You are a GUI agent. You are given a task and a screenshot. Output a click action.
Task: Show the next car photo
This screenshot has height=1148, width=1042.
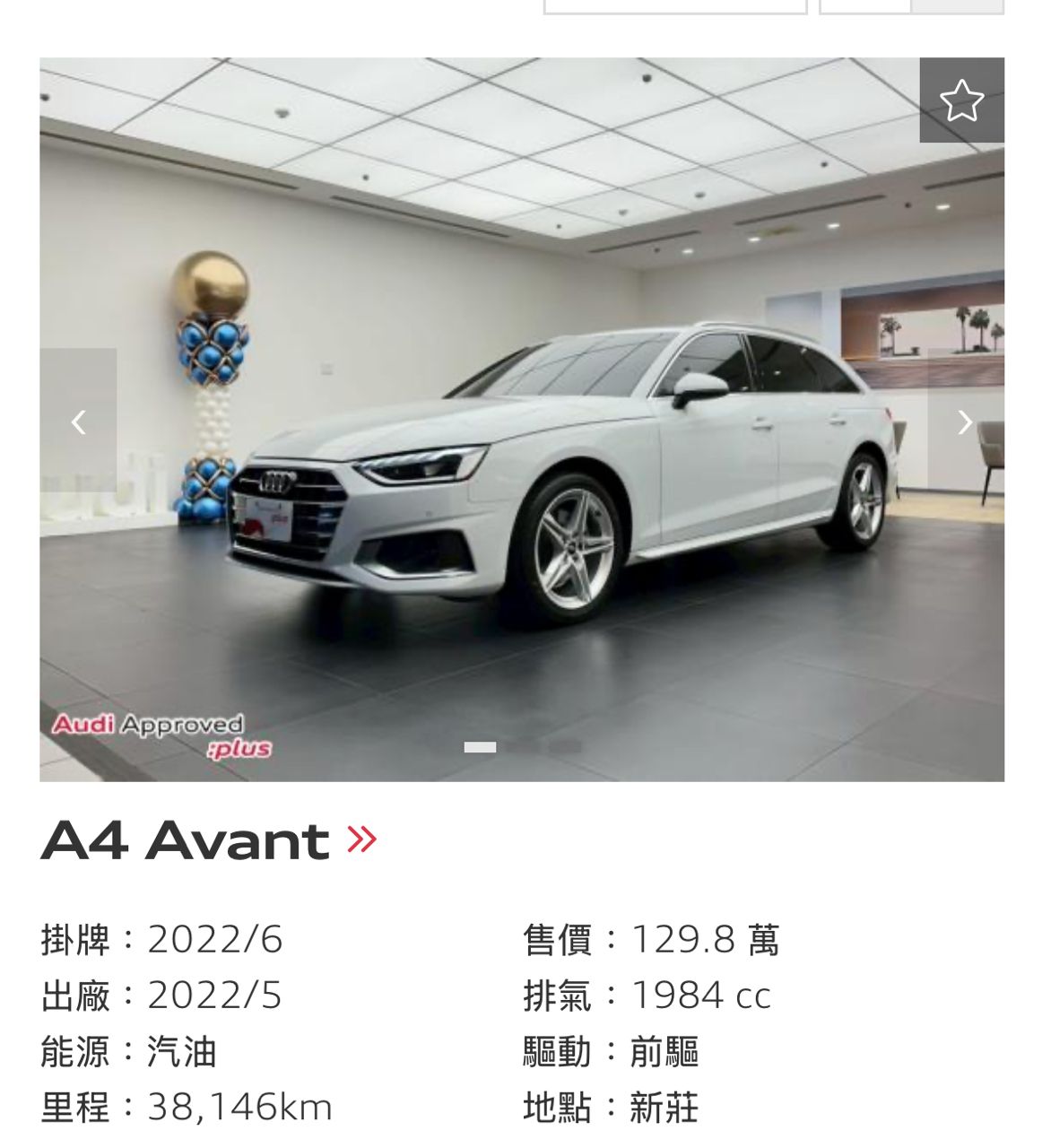965,422
